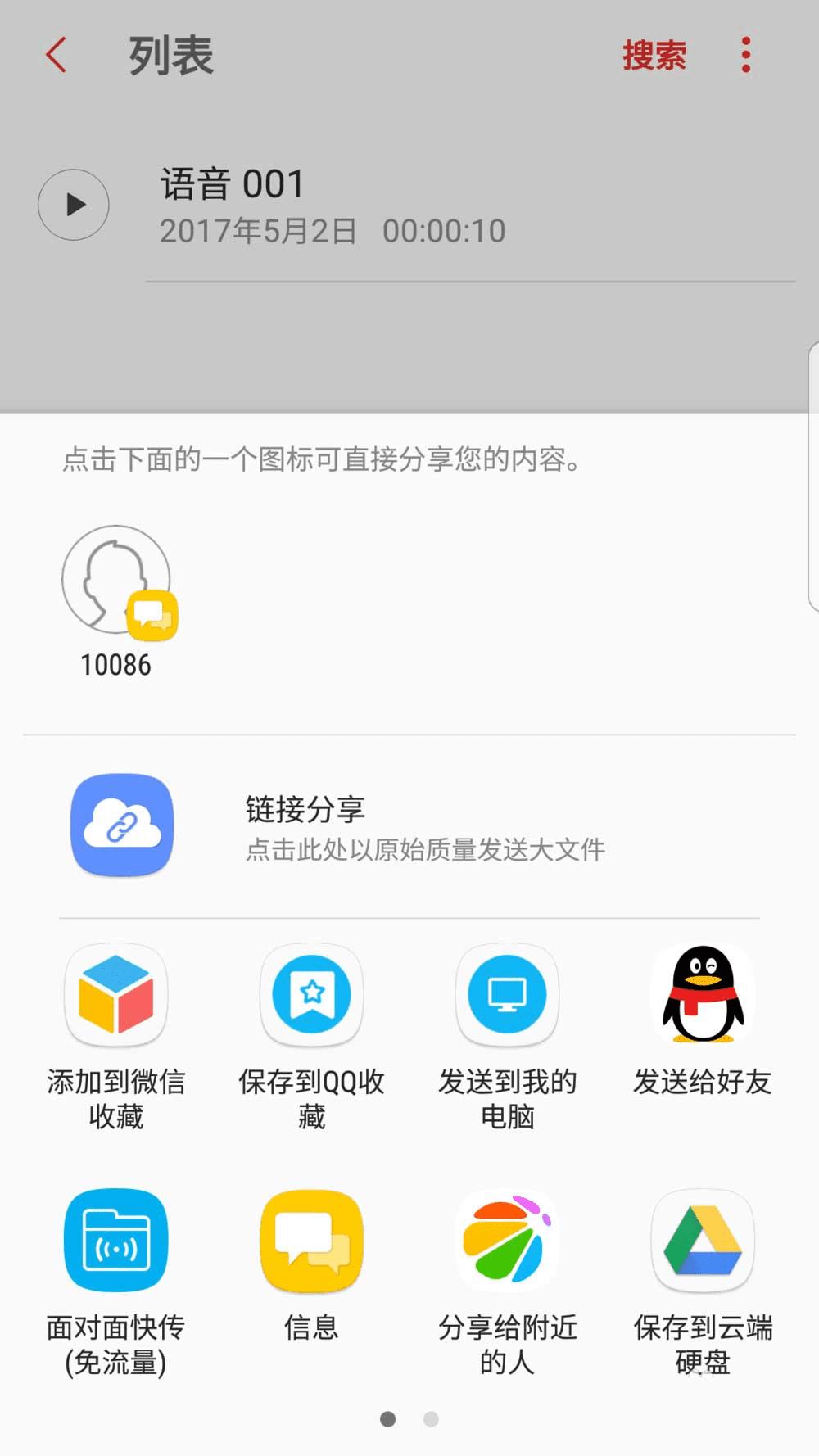Go to the second share page dot

431,1419
